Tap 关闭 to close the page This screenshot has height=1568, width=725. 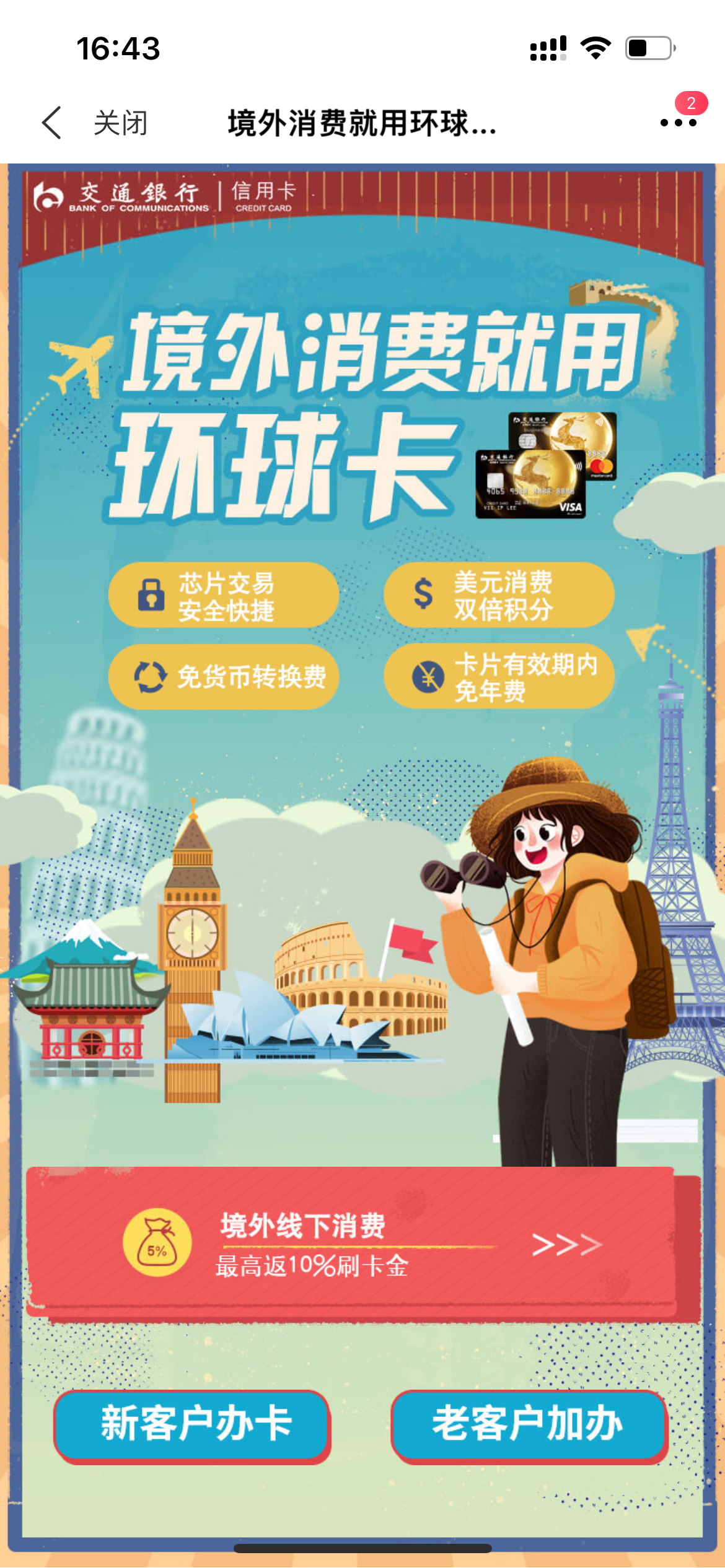pyautogui.click(x=121, y=123)
